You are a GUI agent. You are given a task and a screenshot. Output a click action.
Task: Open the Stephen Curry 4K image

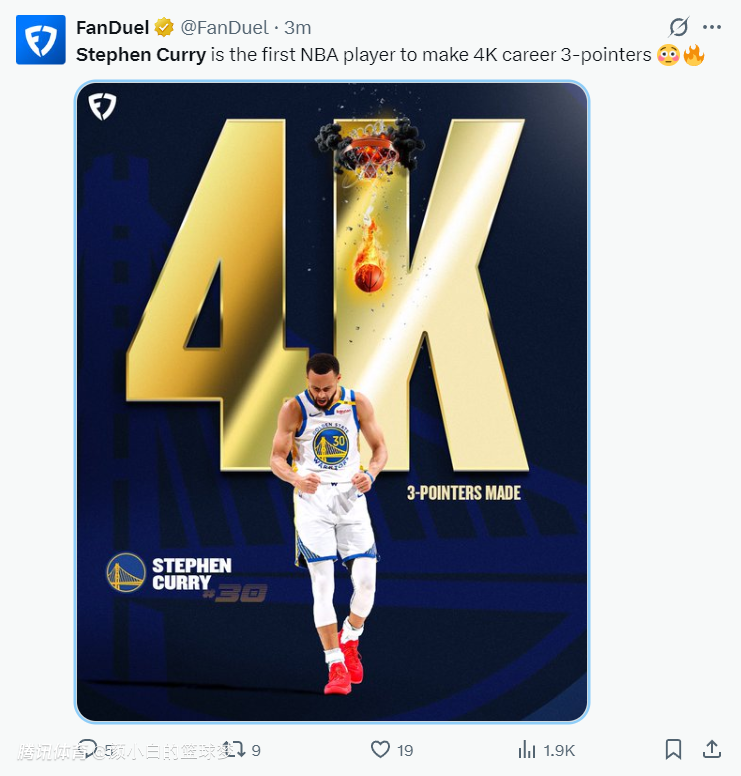(x=331, y=402)
